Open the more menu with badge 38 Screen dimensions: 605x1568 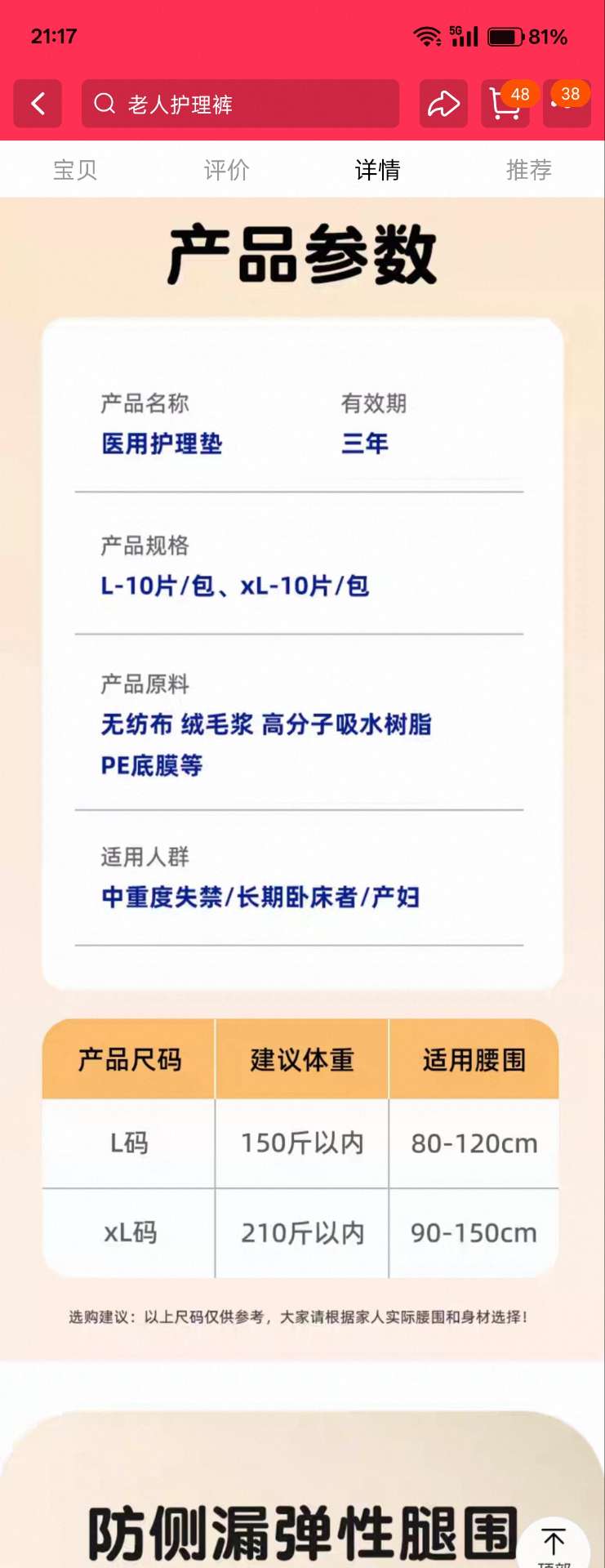(x=566, y=105)
